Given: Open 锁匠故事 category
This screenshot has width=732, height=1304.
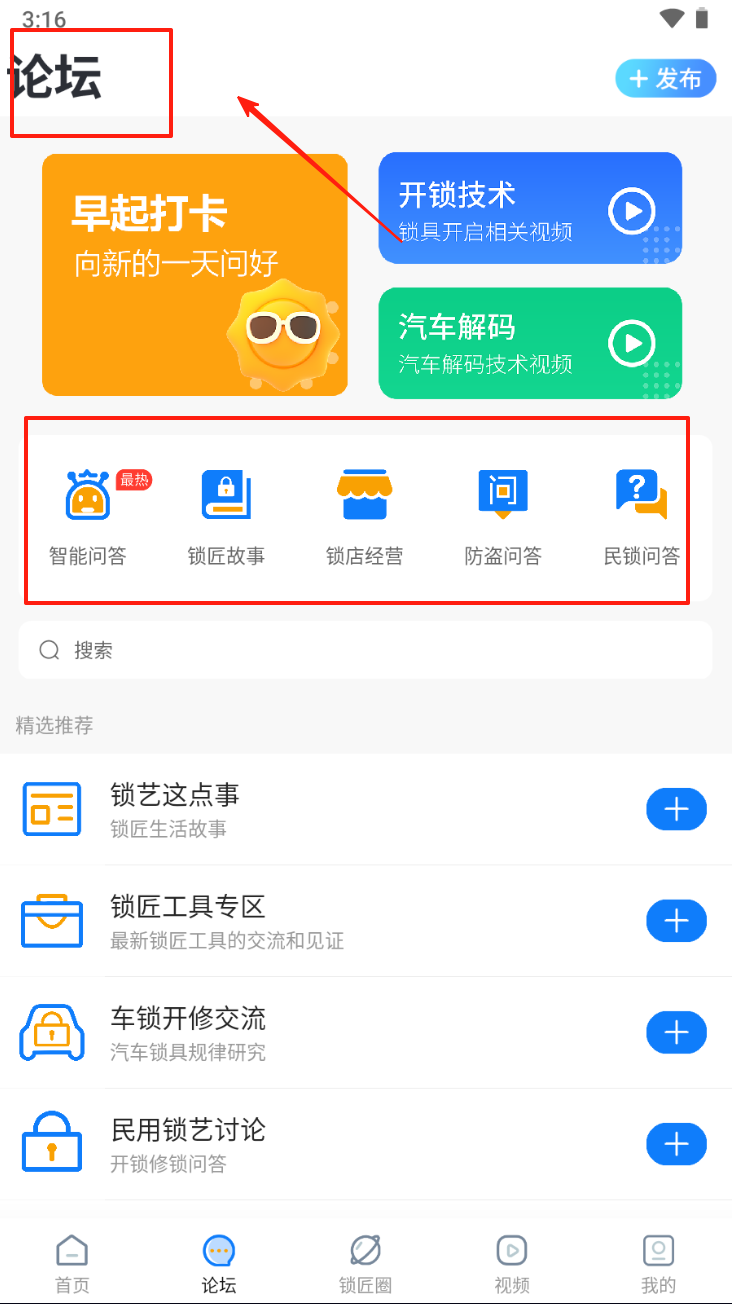Looking at the screenshot, I should tap(226, 517).
